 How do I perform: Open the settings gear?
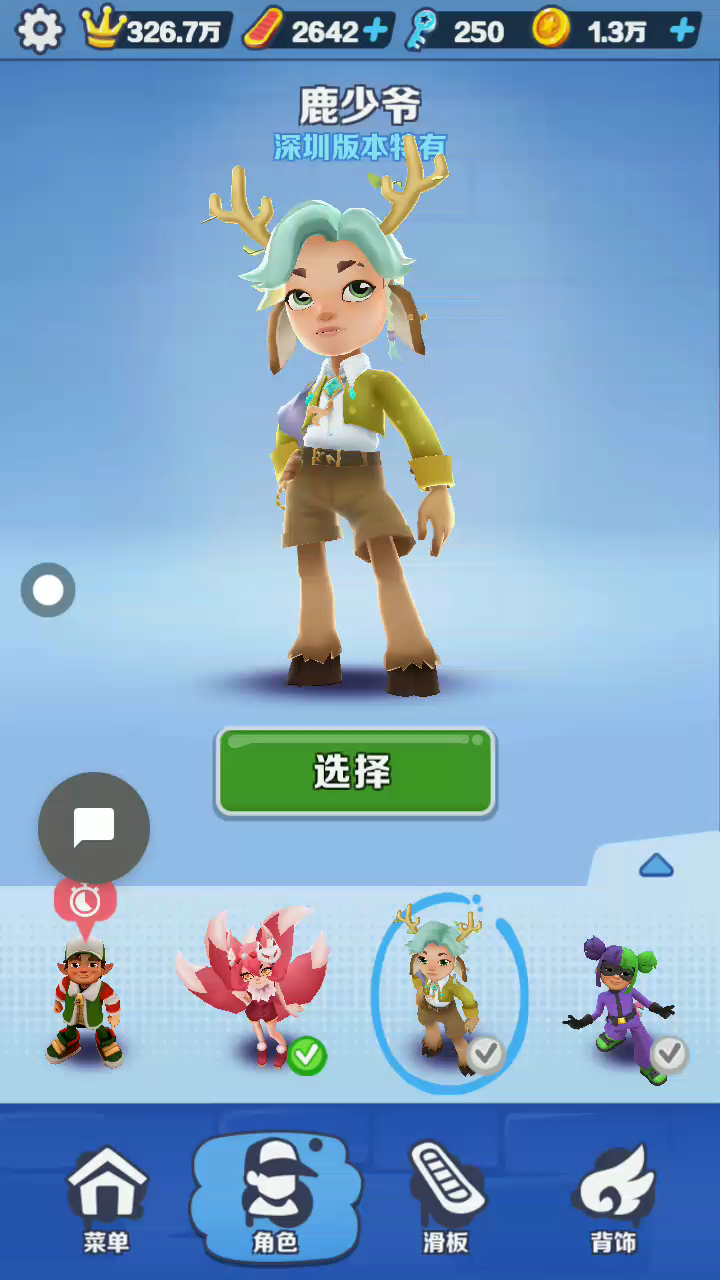tap(40, 30)
